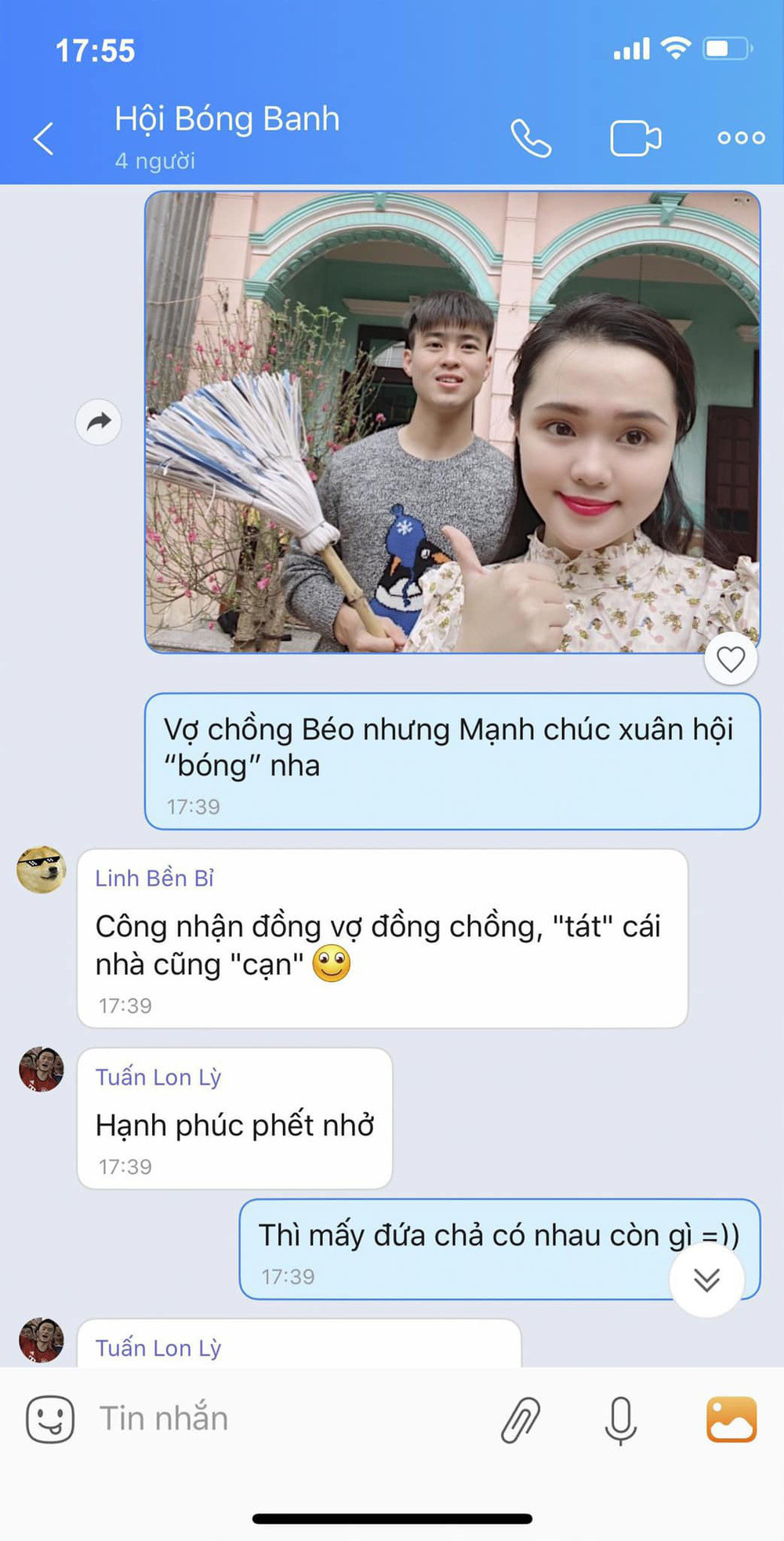Viewport: 784px width, 1541px height.
Task: Heart the shared couple photo
Action: click(x=731, y=660)
